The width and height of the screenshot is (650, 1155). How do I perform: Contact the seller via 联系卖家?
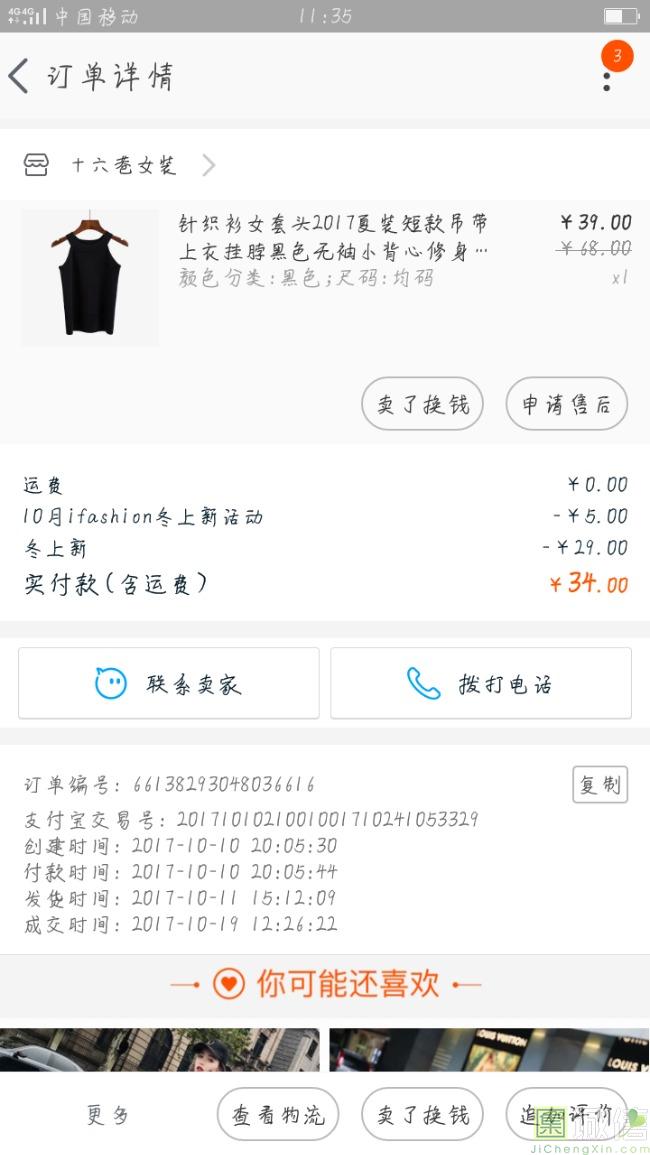pyautogui.click(x=169, y=684)
